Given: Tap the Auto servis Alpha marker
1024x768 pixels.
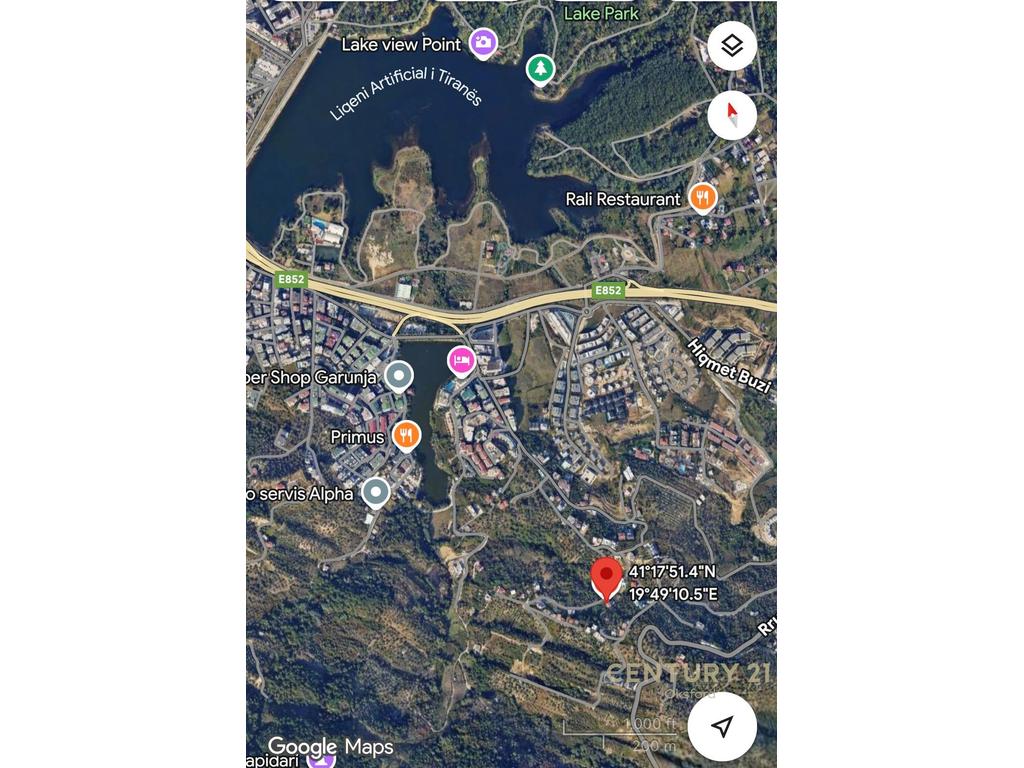Looking at the screenshot, I should tap(375, 492).
